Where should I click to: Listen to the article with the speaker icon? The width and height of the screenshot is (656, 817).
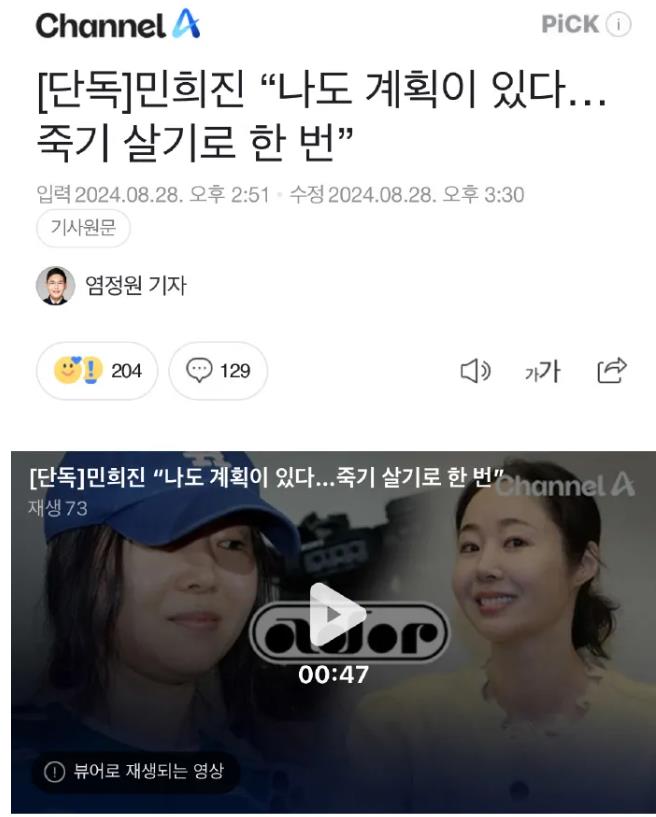[475, 372]
